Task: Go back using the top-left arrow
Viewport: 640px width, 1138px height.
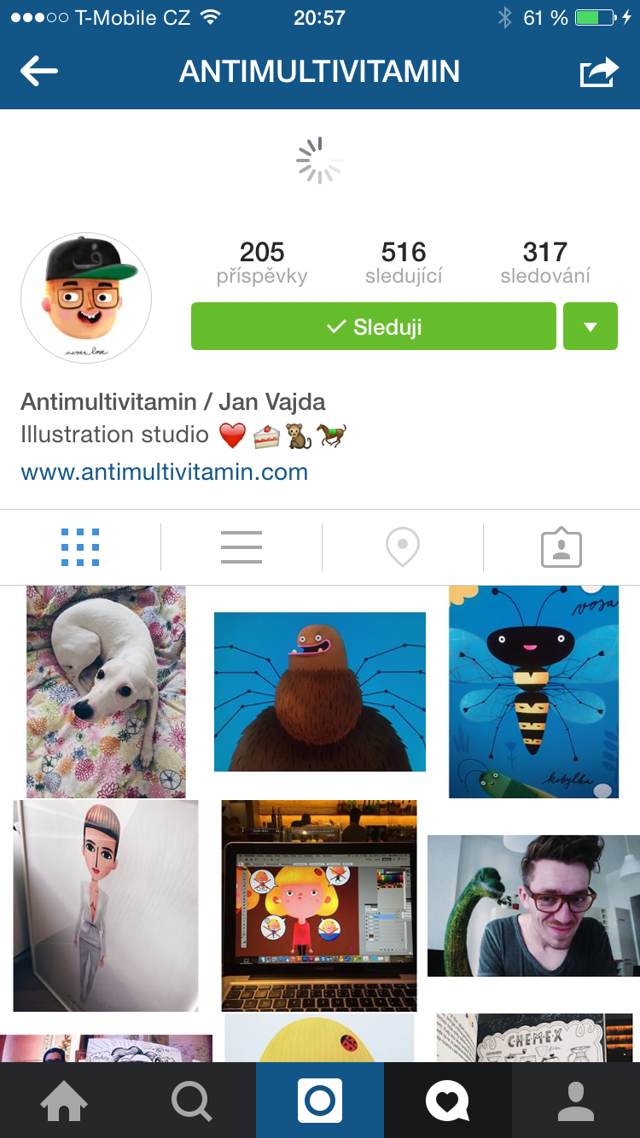Action: (38, 71)
